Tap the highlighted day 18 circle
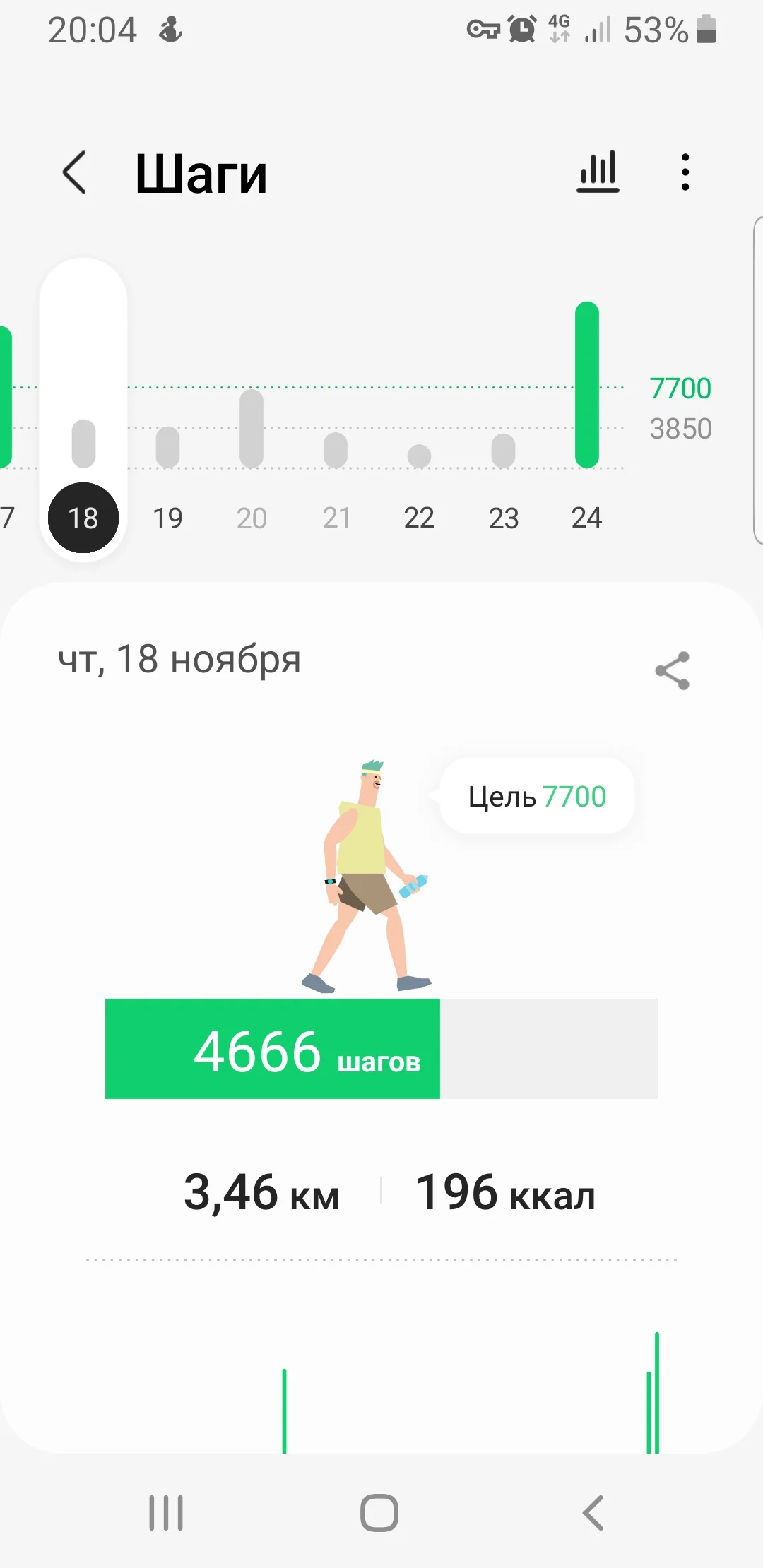The width and height of the screenshot is (763, 1568). pyautogui.click(x=83, y=517)
